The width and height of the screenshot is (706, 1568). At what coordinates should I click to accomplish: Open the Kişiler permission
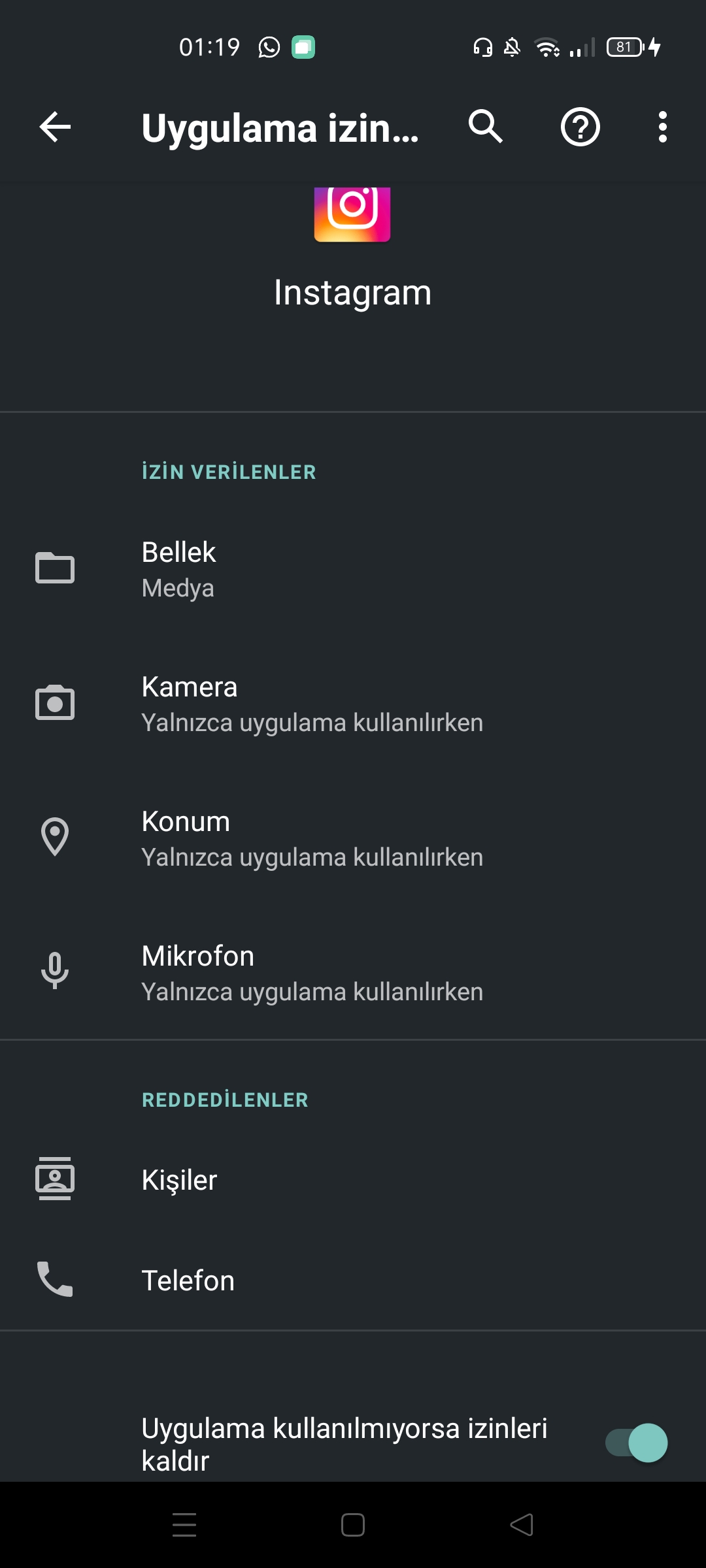pyautogui.click(x=353, y=1179)
